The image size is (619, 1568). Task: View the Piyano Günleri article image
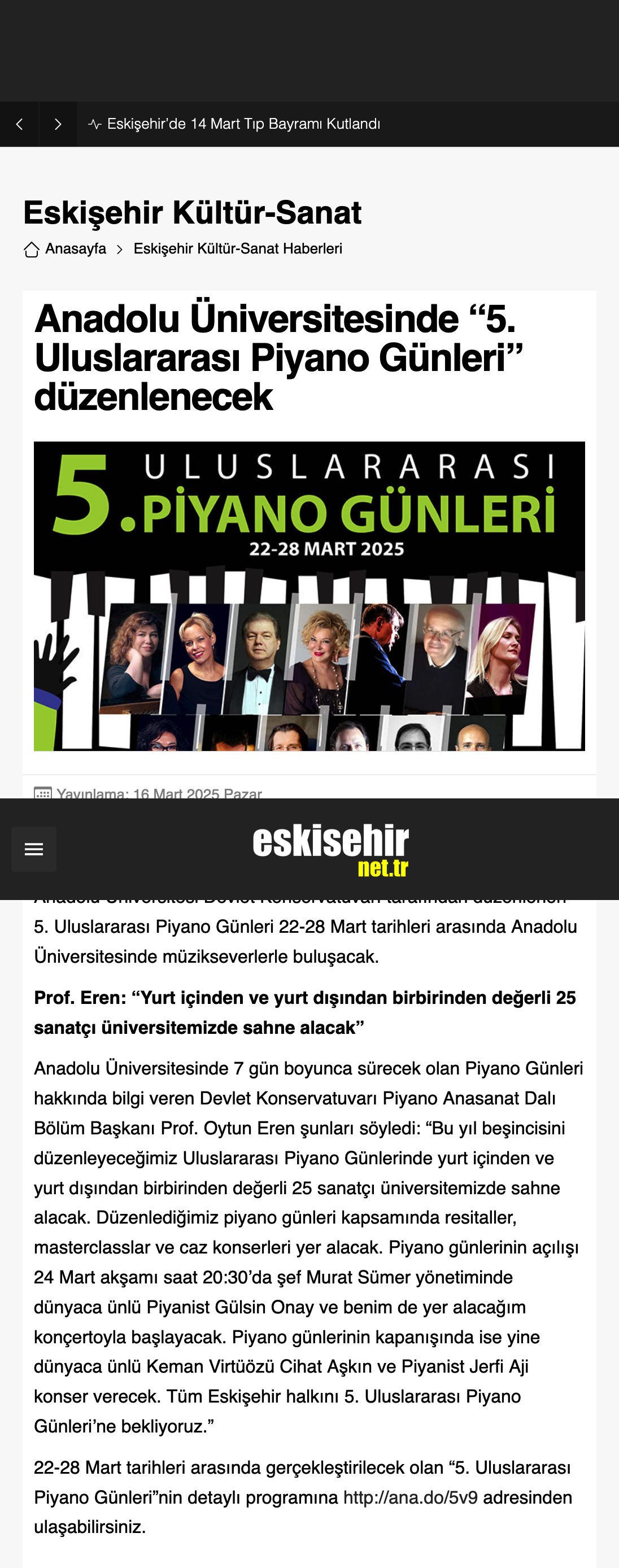pyautogui.click(x=309, y=596)
